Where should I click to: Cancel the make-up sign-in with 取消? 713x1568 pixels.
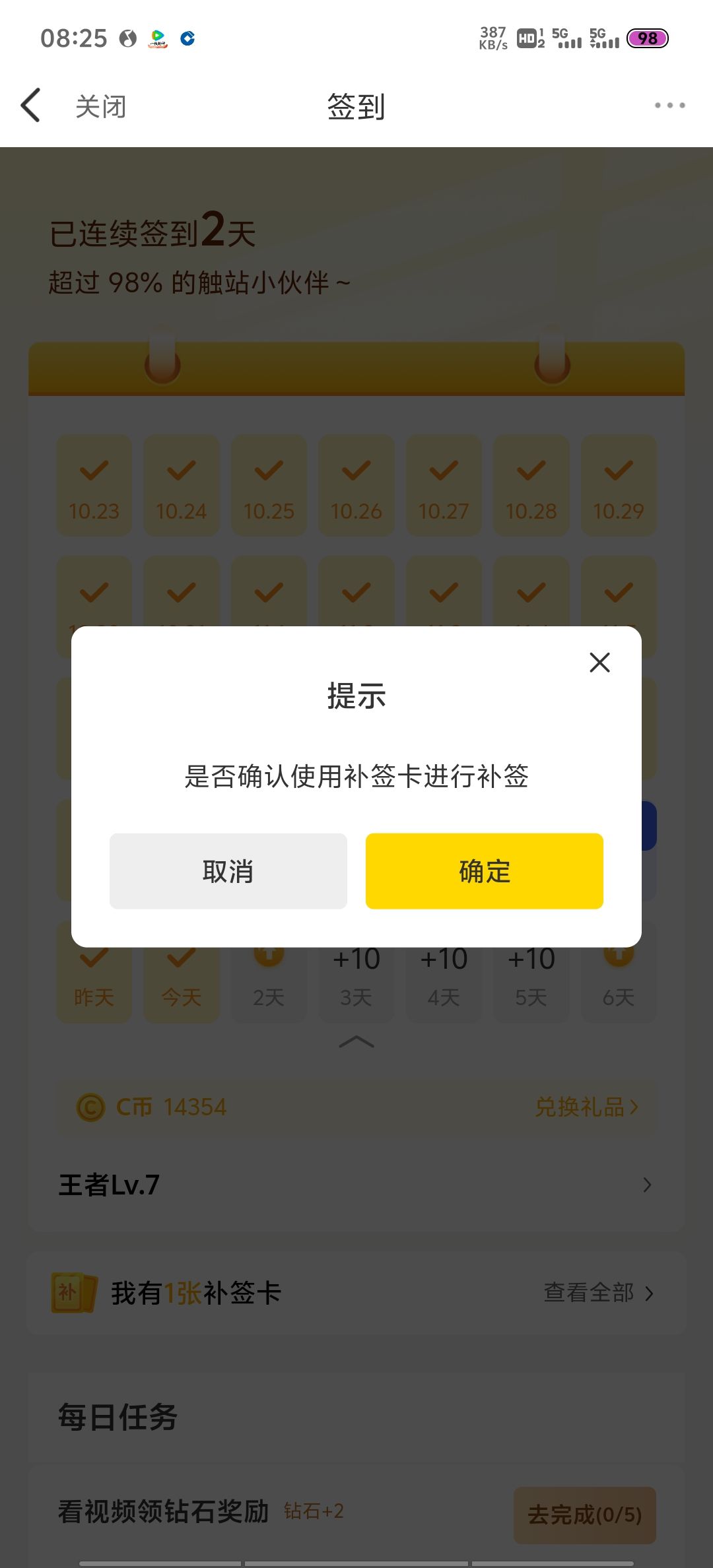click(228, 871)
